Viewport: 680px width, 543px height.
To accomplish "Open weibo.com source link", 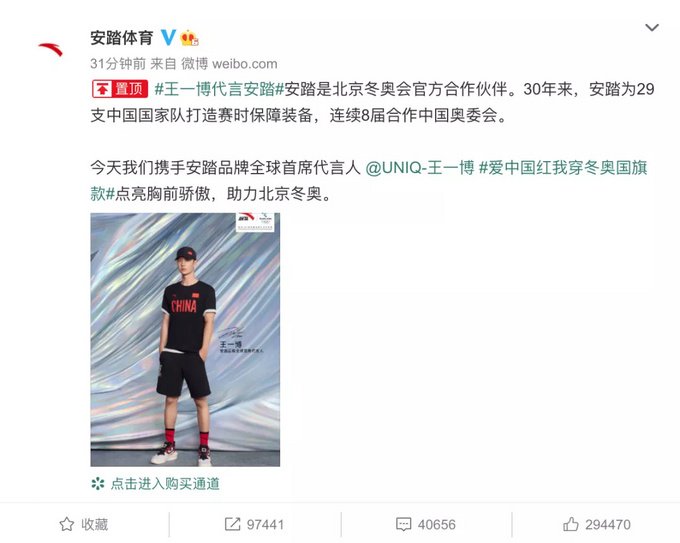I will click(244, 63).
